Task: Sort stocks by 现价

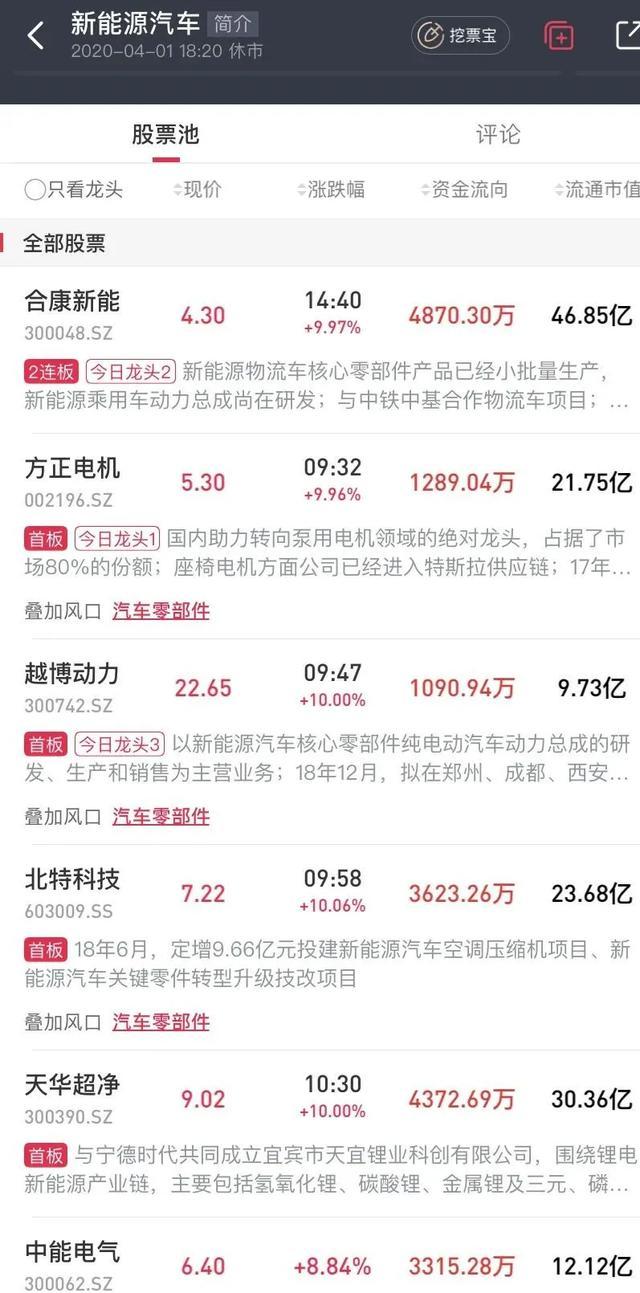Action: coord(197,190)
